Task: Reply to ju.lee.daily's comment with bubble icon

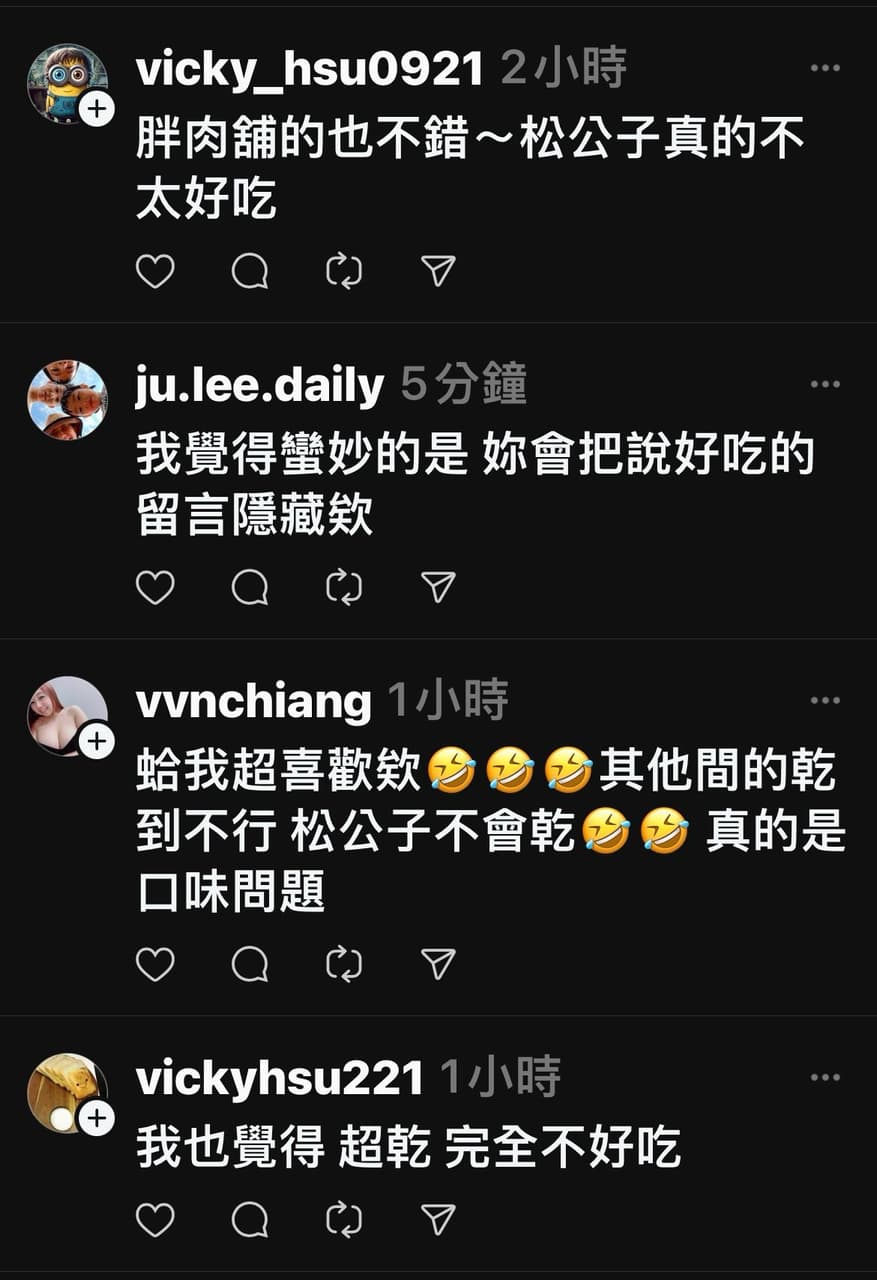Action: (249, 585)
